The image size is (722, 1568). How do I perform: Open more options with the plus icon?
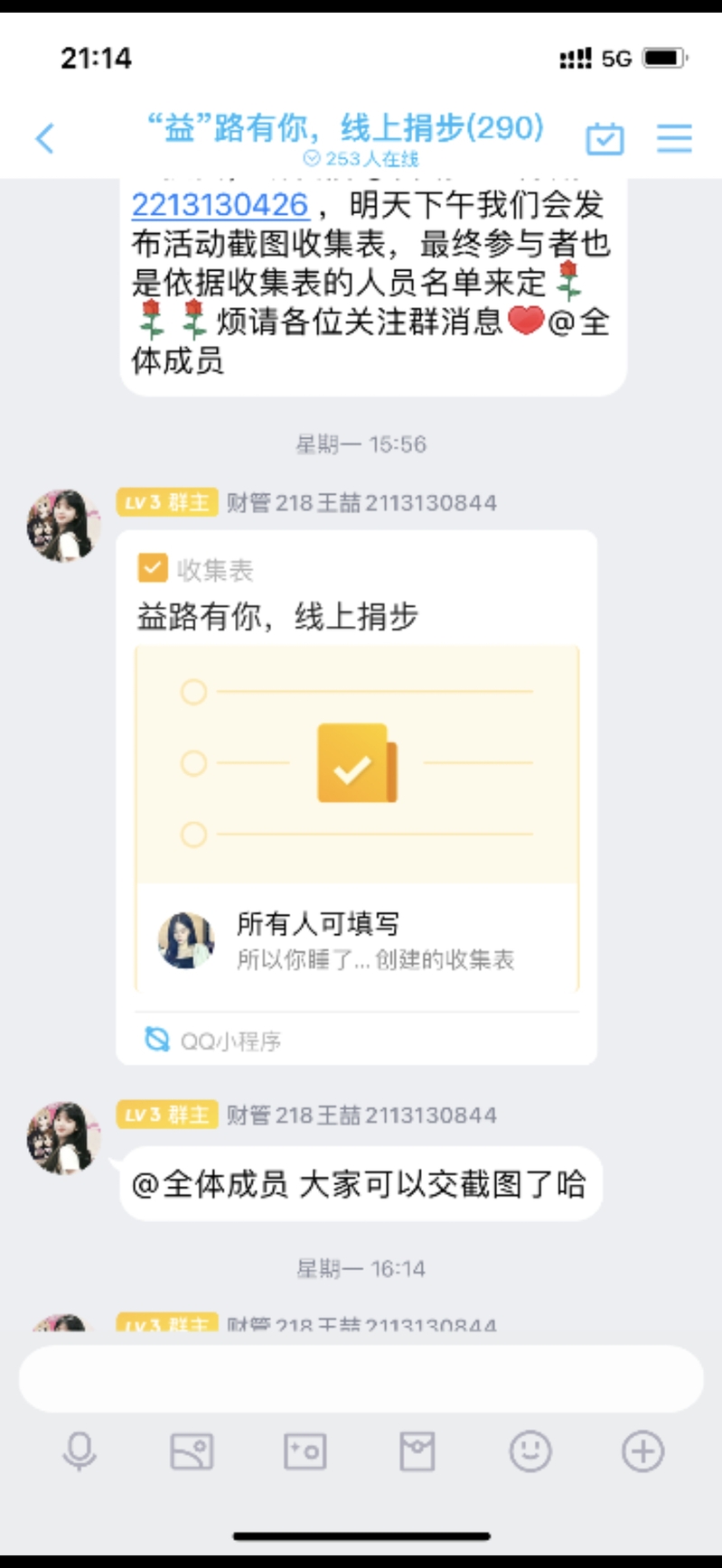coord(642,1452)
